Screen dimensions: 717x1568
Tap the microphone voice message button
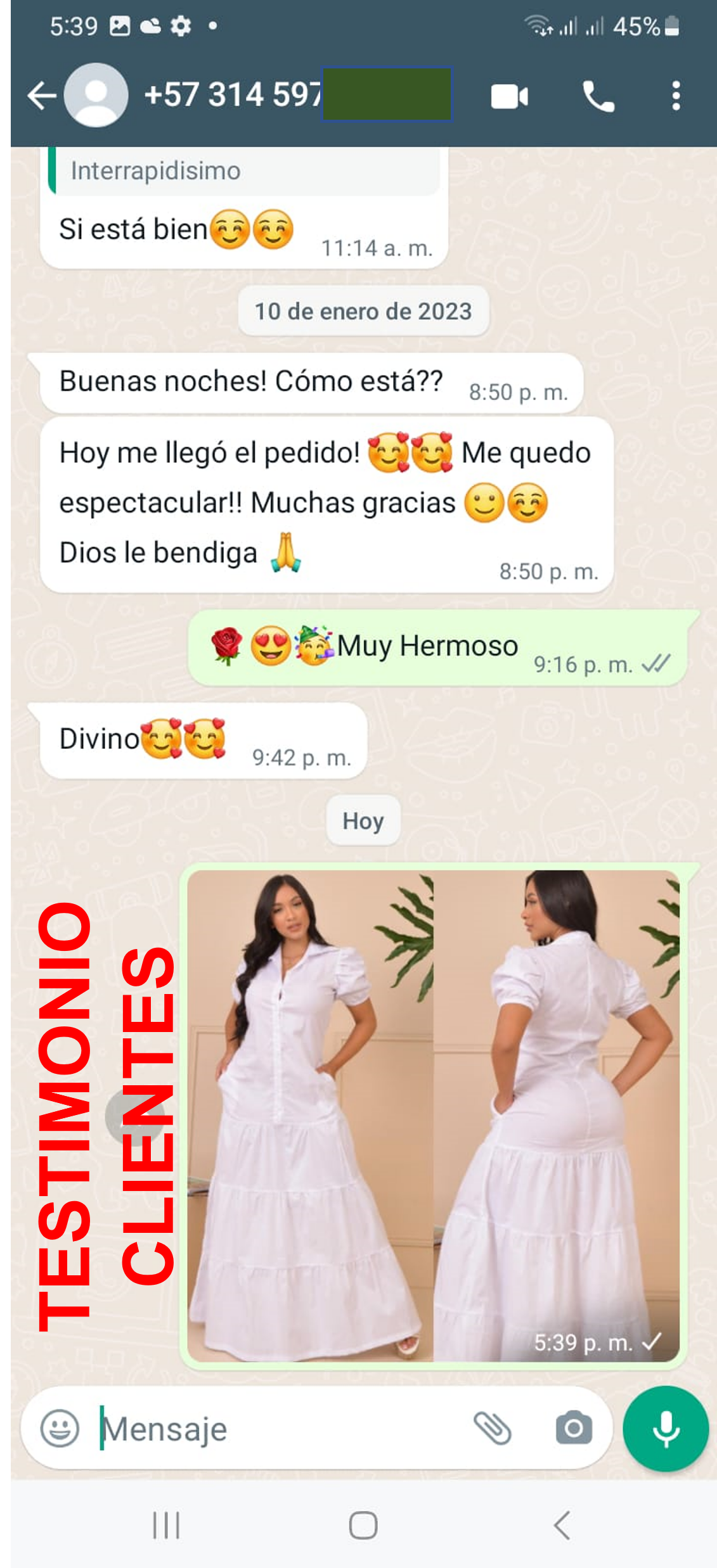(x=666, y=1429)
